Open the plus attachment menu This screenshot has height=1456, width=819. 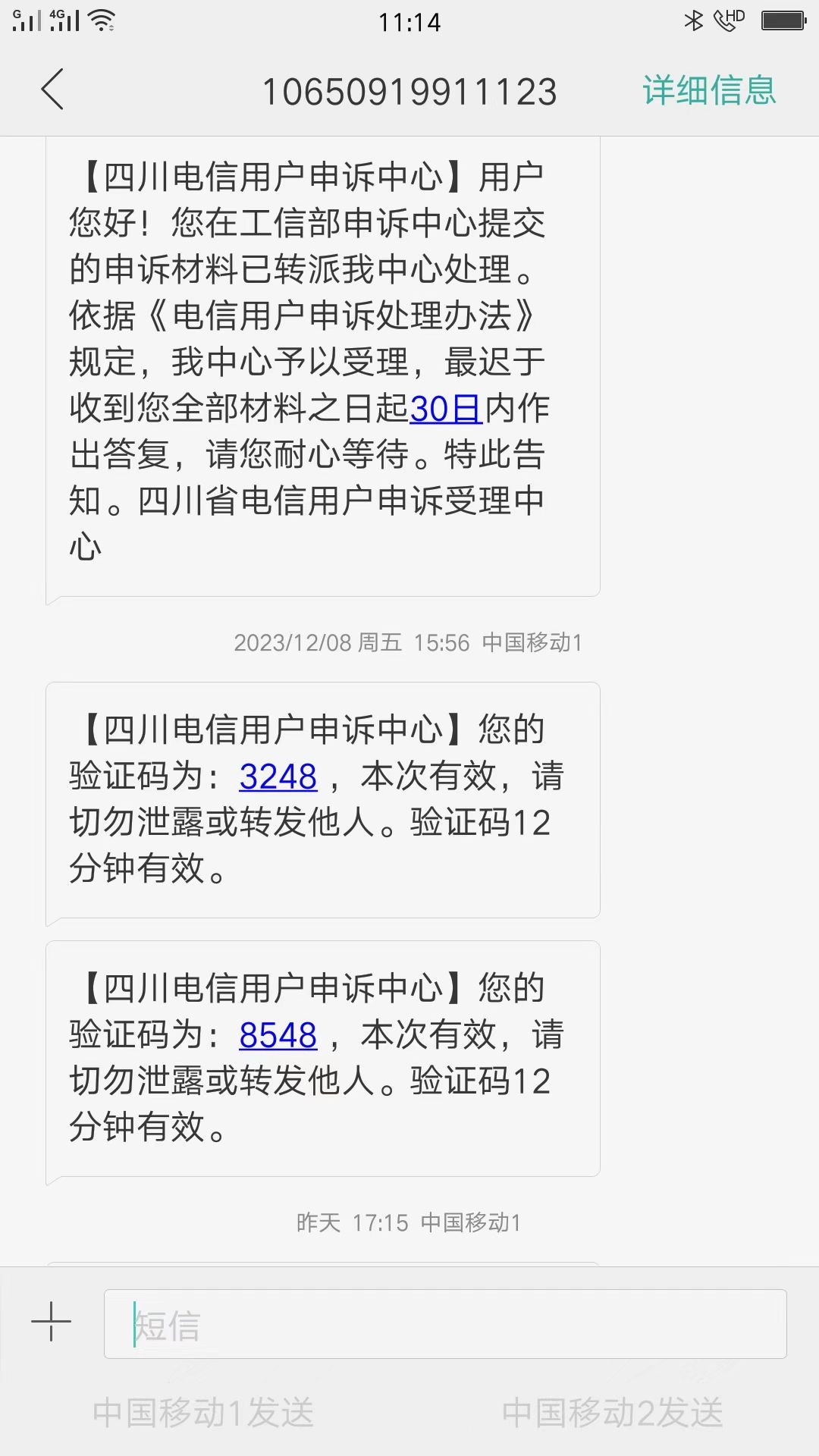[x=51, y=1322]
